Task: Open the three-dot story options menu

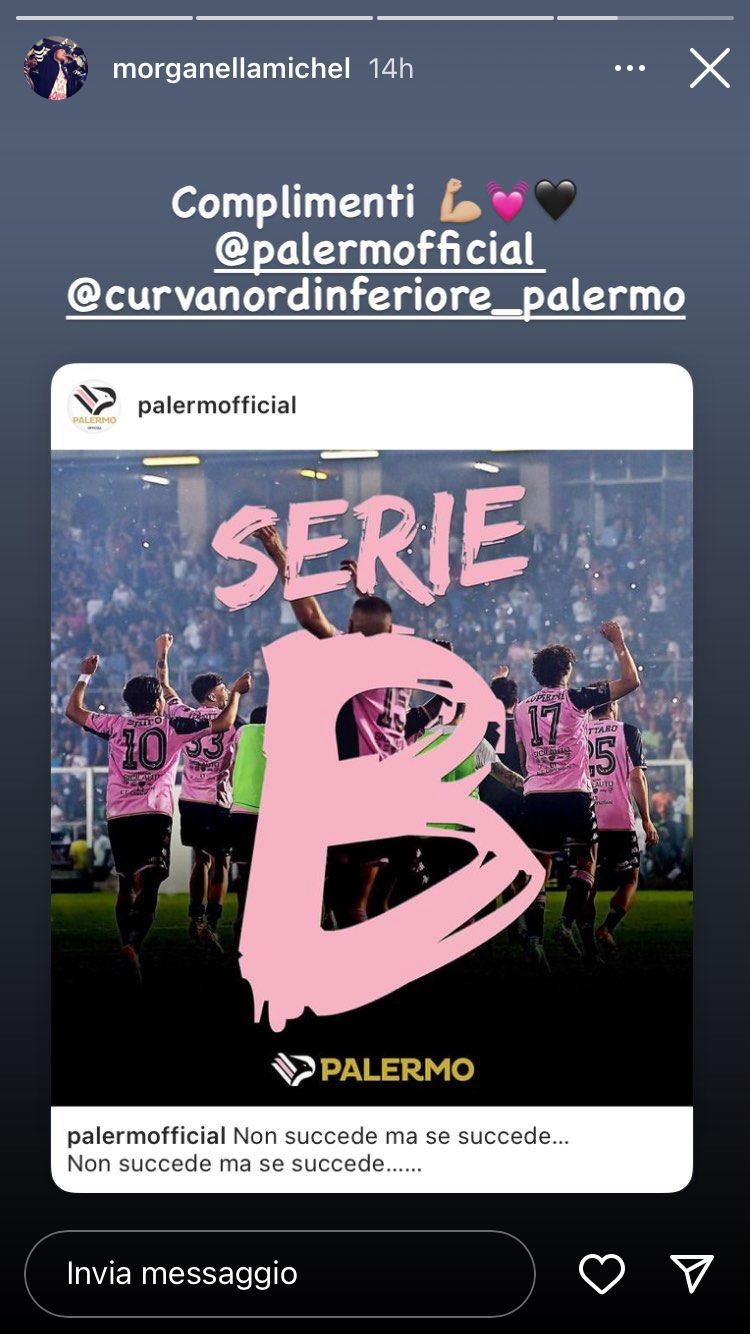Action: point(630,68)
